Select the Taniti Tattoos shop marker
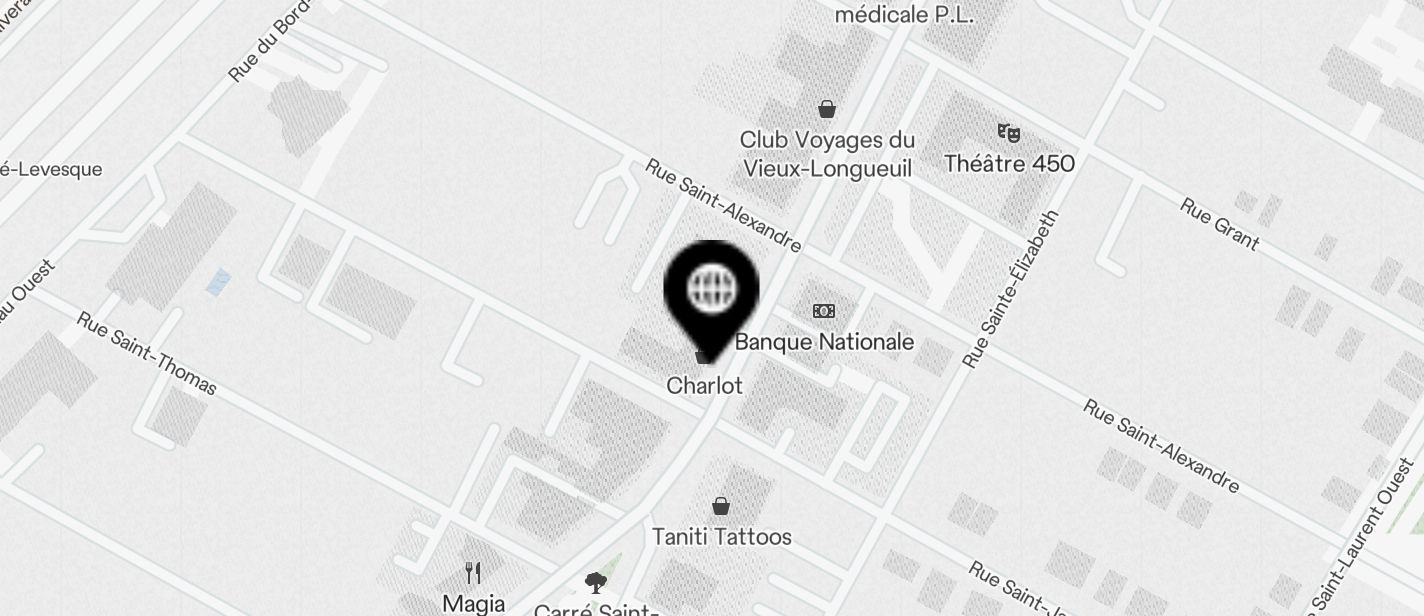This screenshot has width=1424, height=616. [721, 507]
